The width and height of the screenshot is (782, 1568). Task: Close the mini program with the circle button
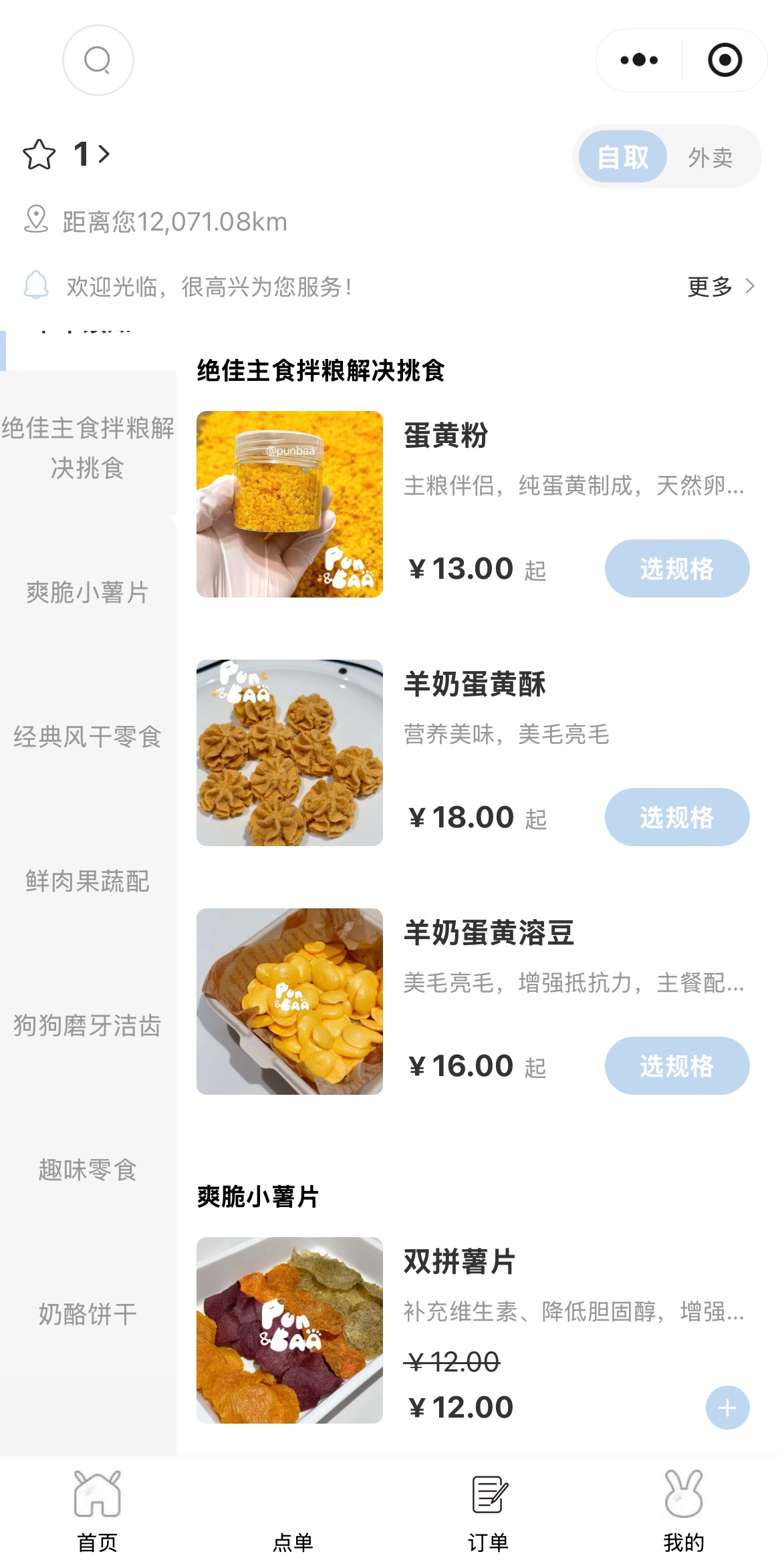click(725, 60)
